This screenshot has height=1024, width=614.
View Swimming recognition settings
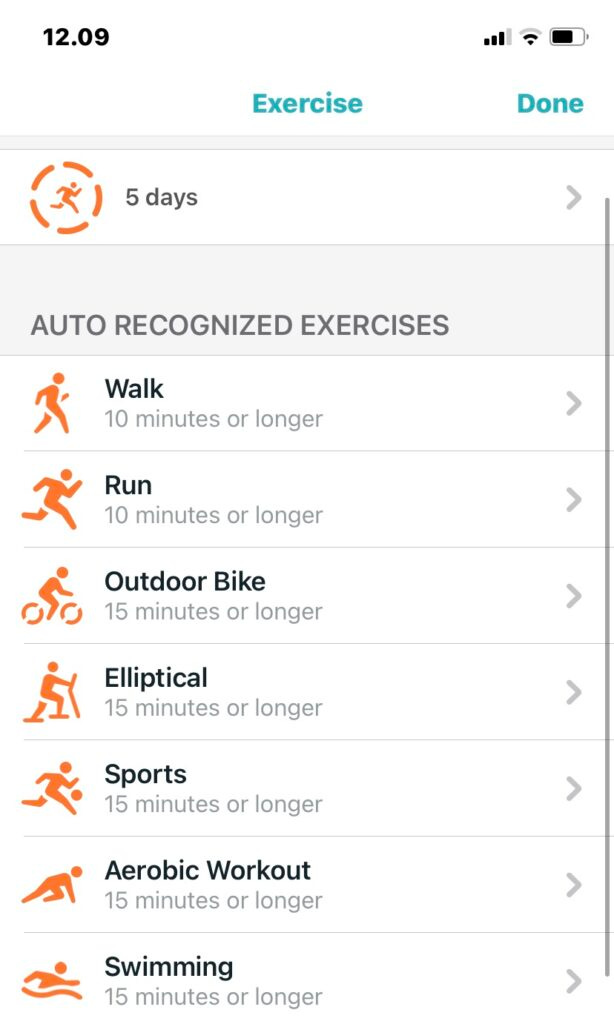300,979
